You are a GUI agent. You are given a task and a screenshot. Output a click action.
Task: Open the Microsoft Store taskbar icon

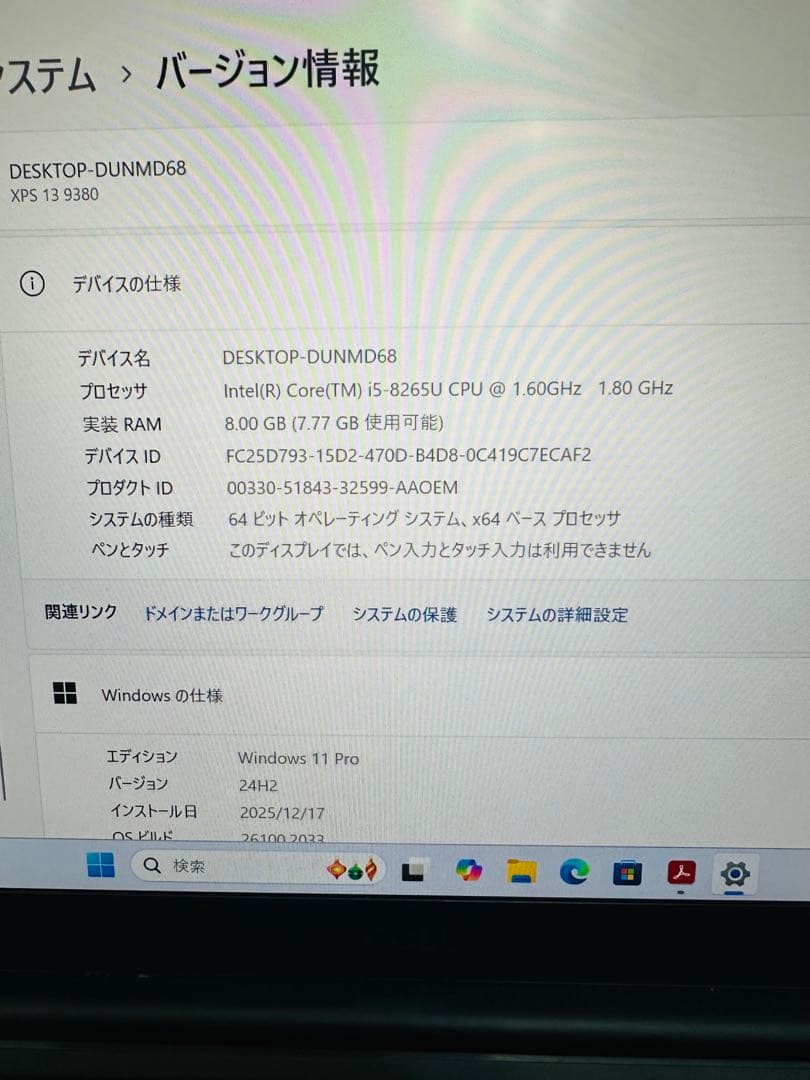click(628, 871)
